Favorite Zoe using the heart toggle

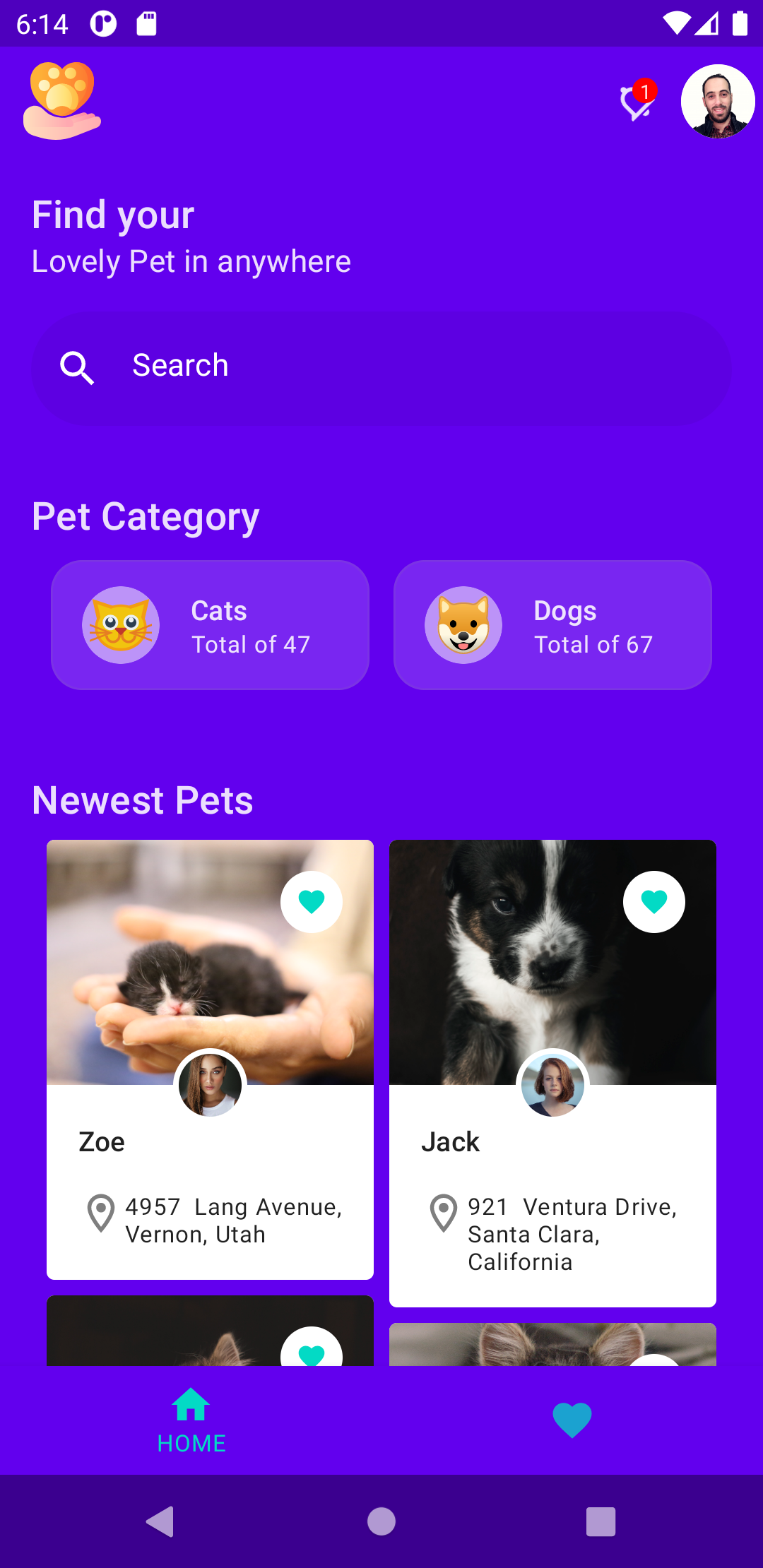tap(312, 901)
